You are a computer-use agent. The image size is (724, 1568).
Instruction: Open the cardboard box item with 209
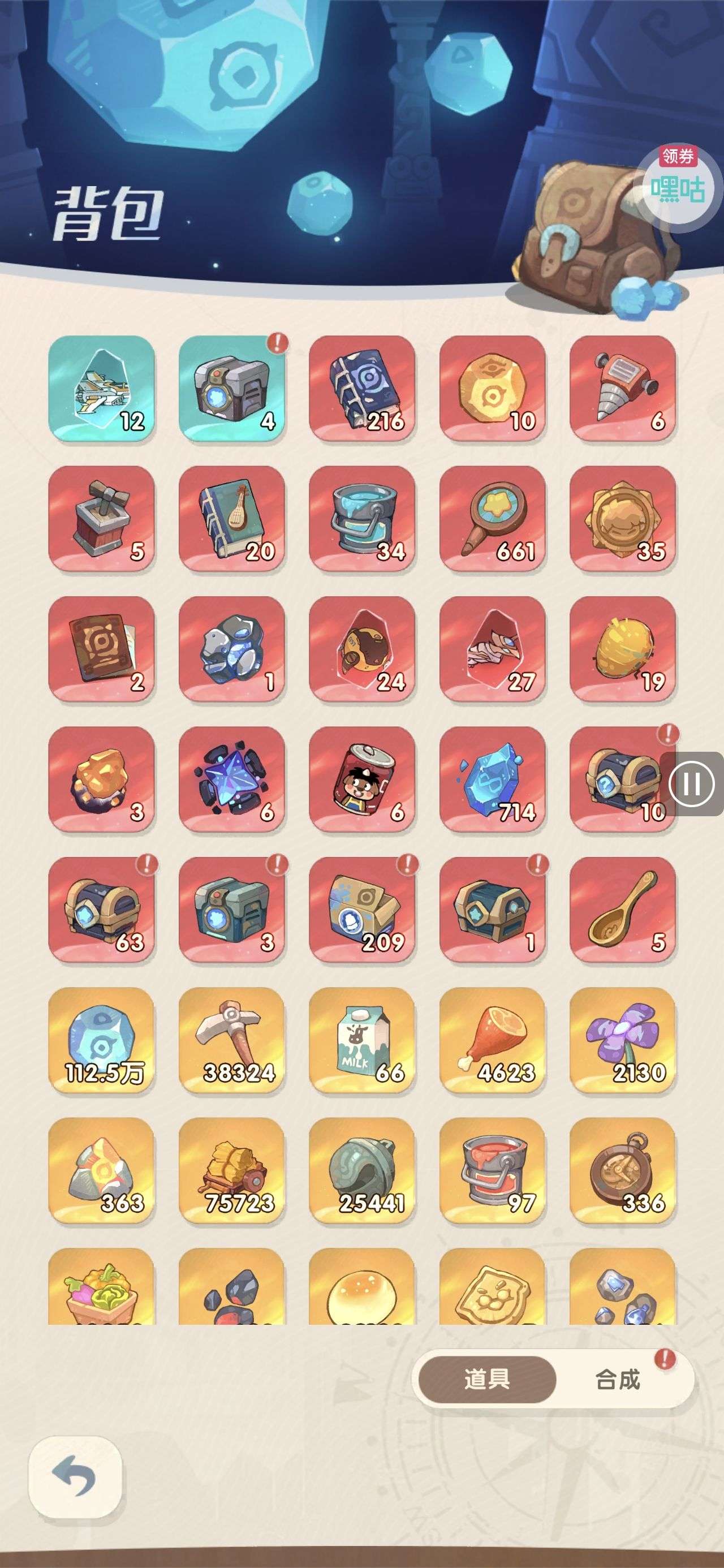coord(361,909)
